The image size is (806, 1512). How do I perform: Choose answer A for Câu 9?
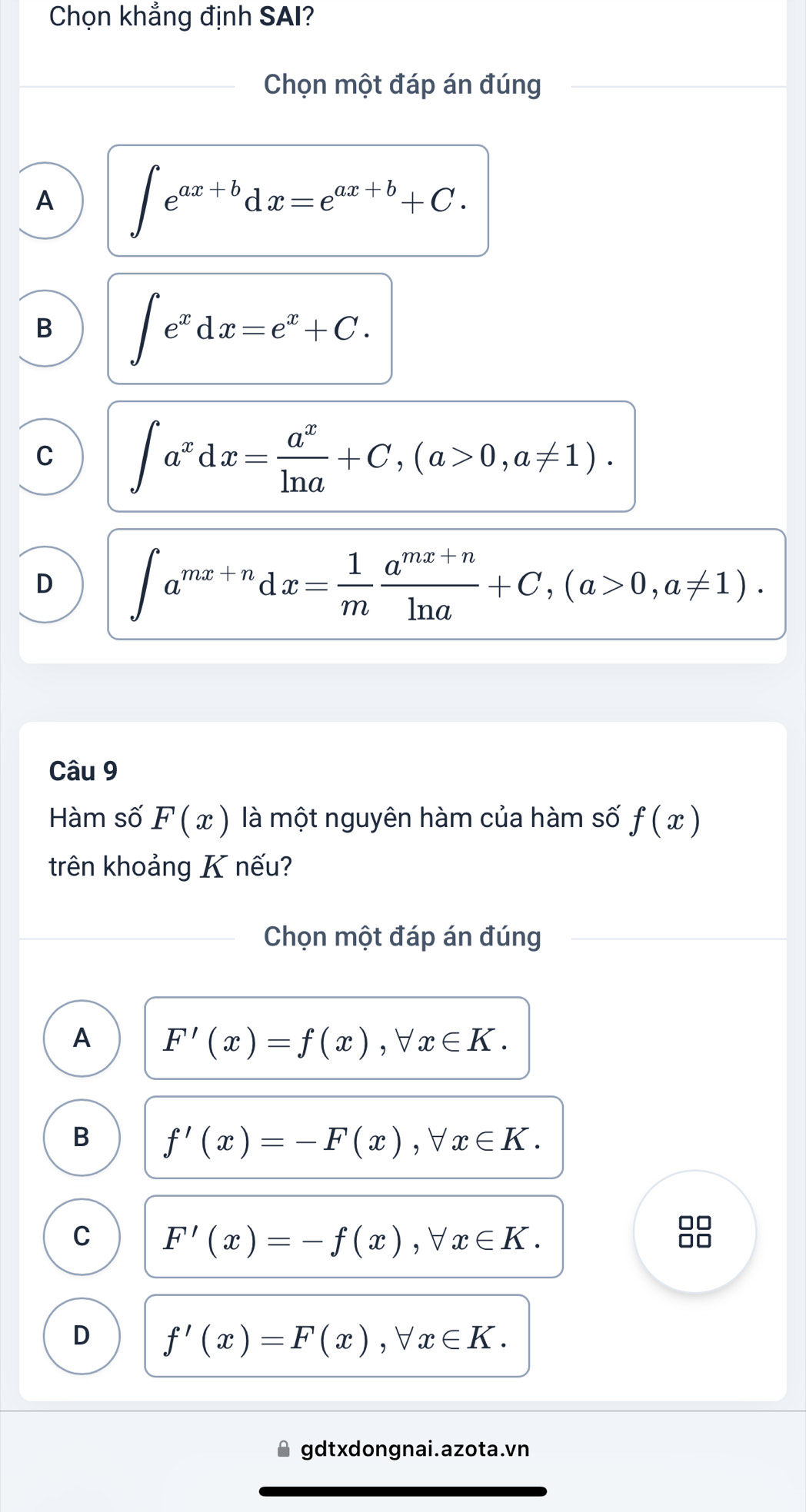82,1038
